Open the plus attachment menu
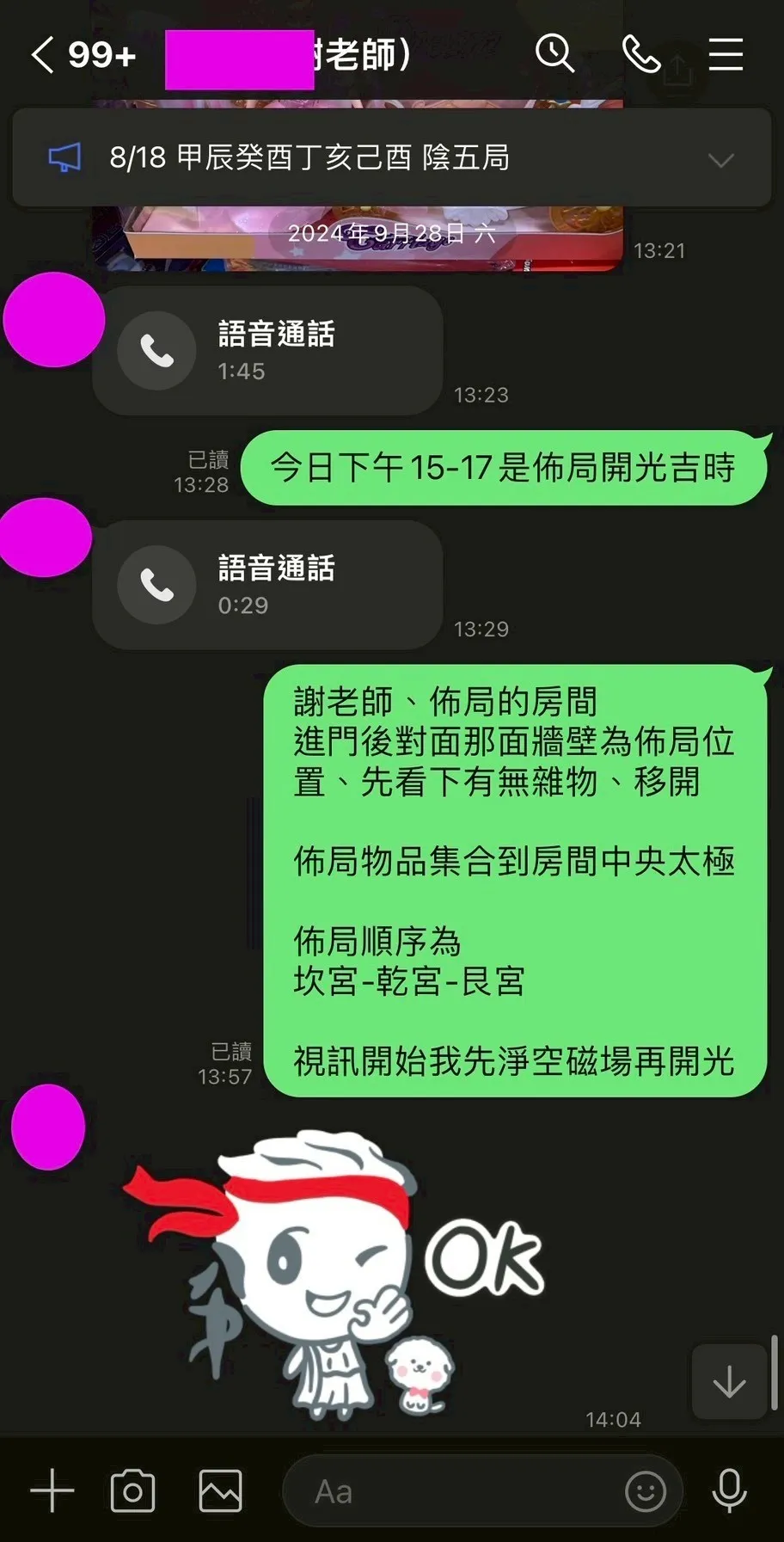Viewport: 784px width, 1542px height. pyautogui.click(x=52, y=1491)
